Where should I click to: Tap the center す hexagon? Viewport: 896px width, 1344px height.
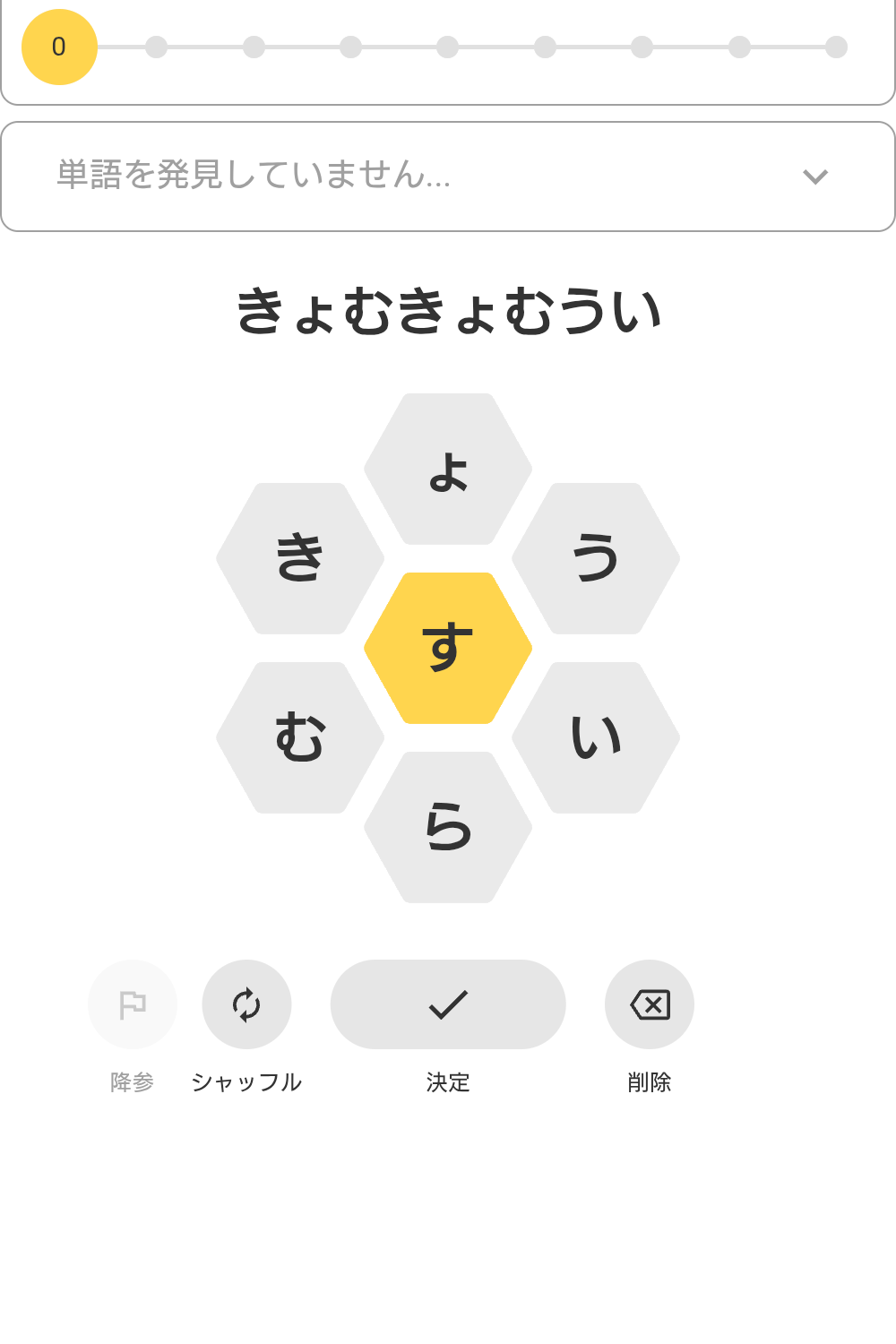[448, 648]
